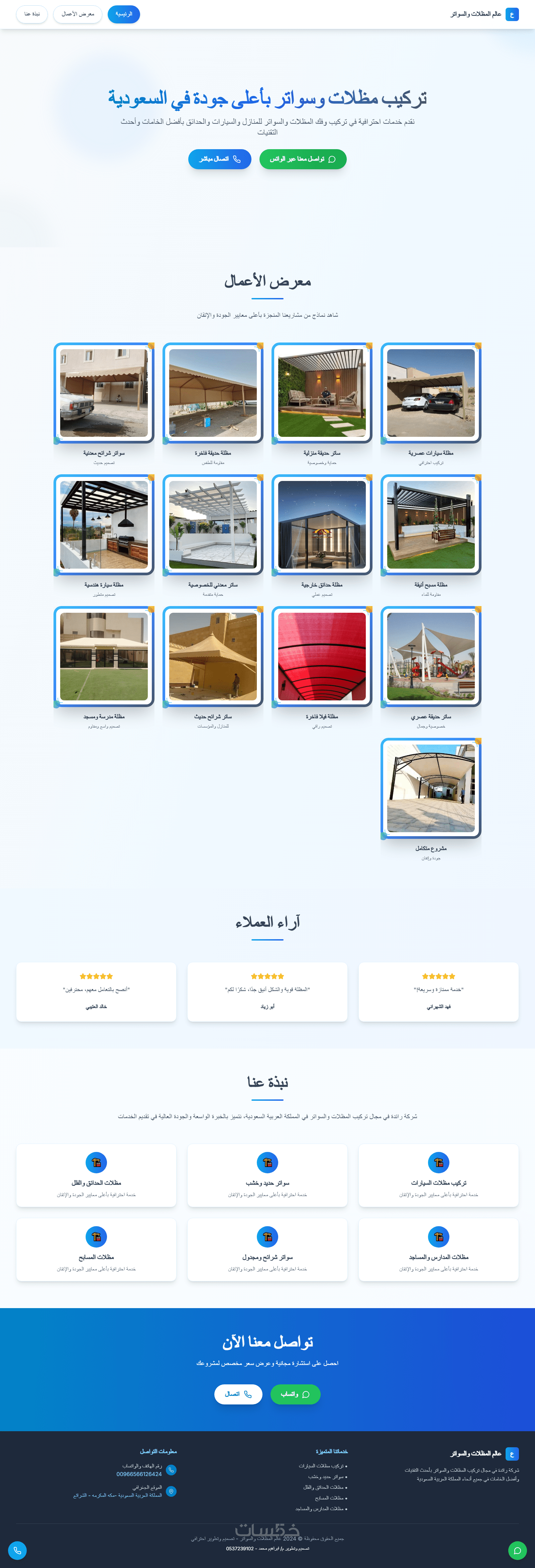Tap واتساب button in تواصل معنا الآن section

point(295,1394)
